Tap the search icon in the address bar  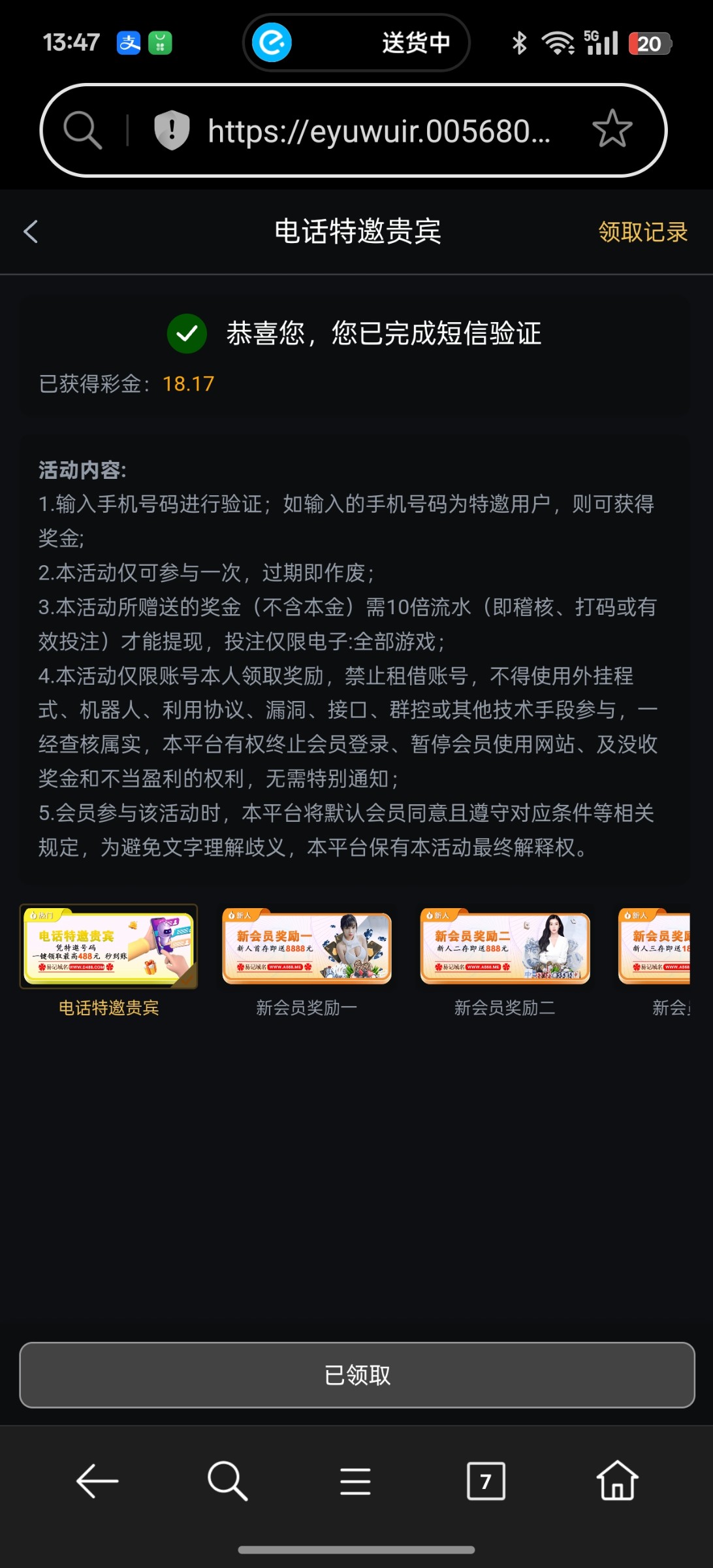click(83, 130)
